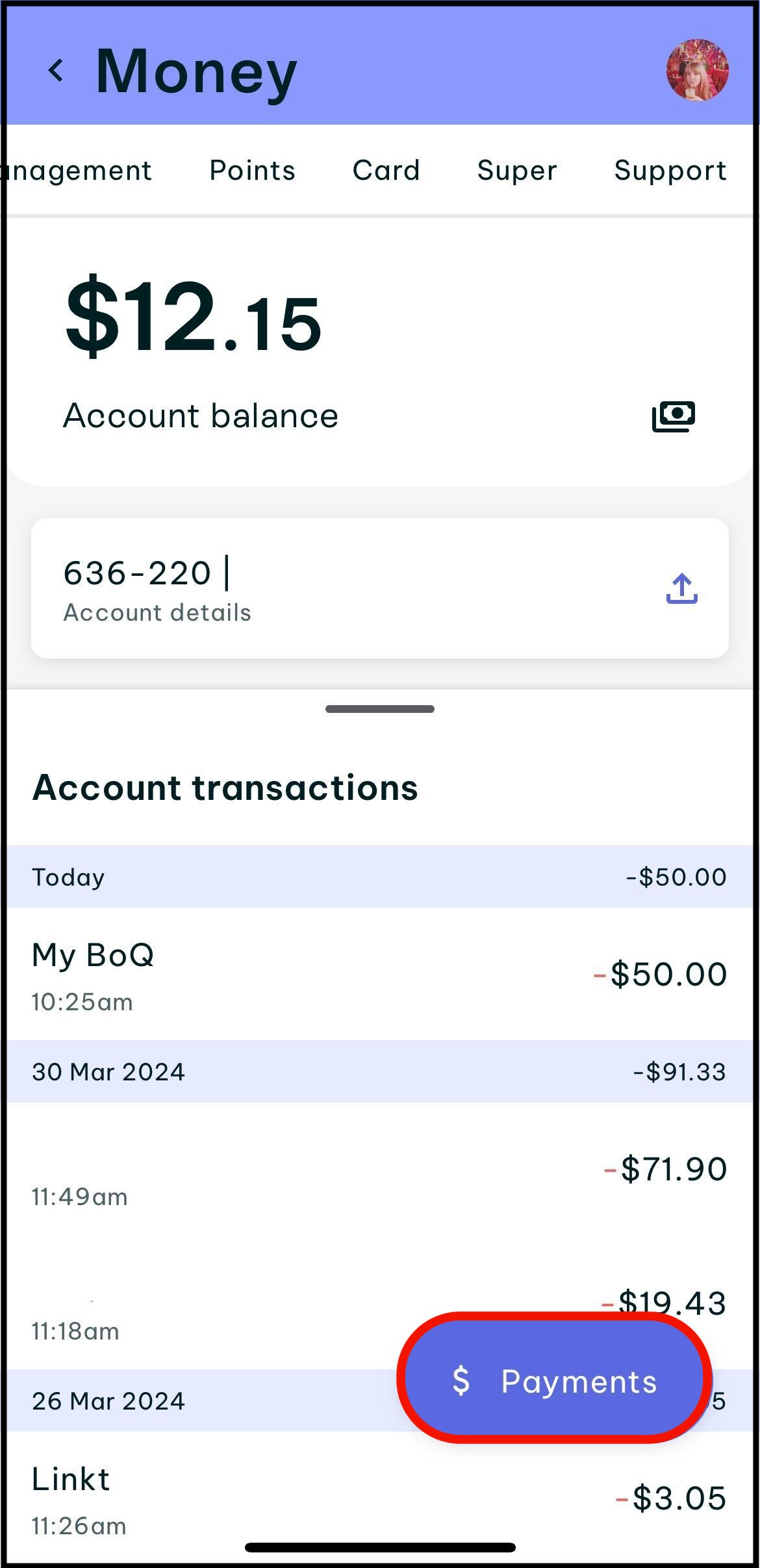This screenshot has width=760, height=1568.
Task: Switch to the Points tab
Action: point(252,171)
